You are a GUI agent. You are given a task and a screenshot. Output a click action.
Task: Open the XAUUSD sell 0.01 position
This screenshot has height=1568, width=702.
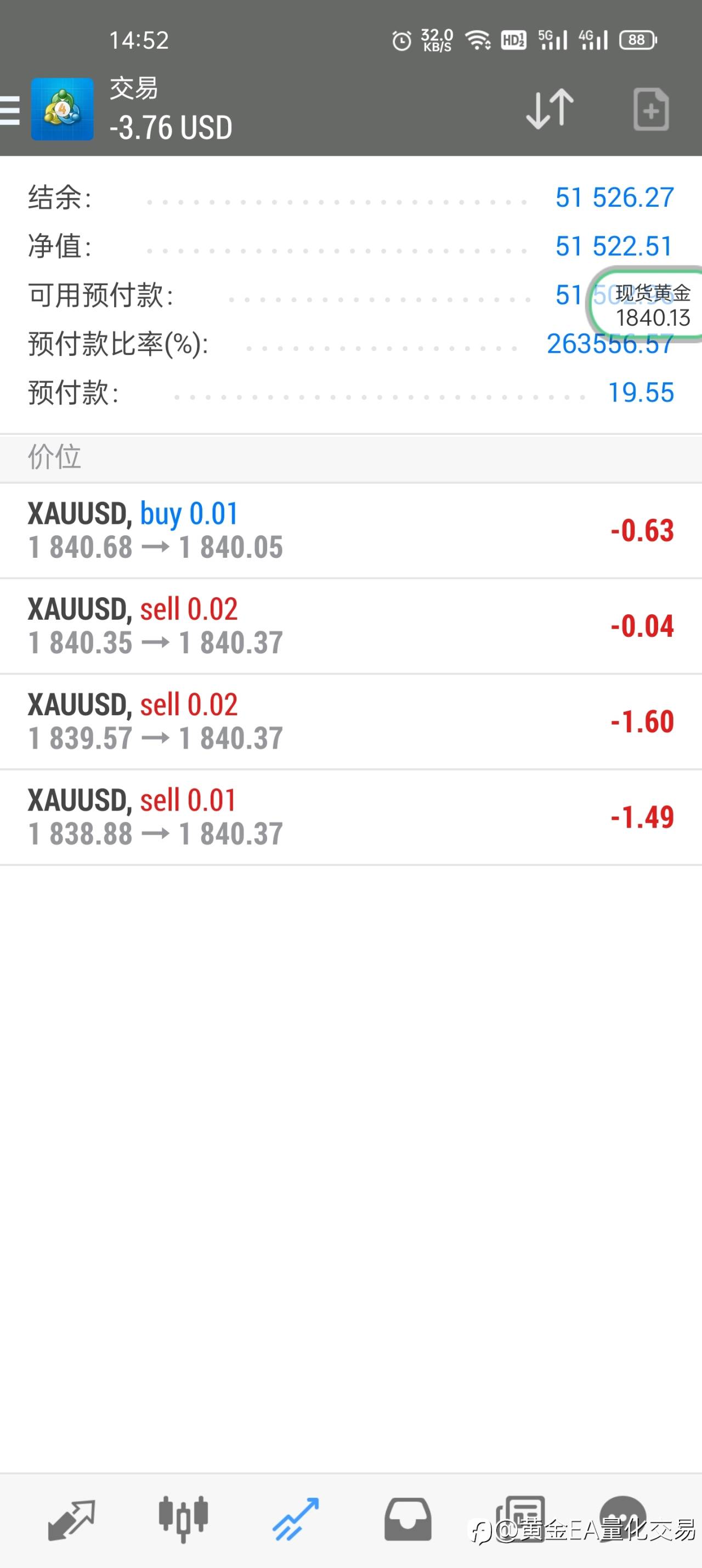tap(350, 818)
